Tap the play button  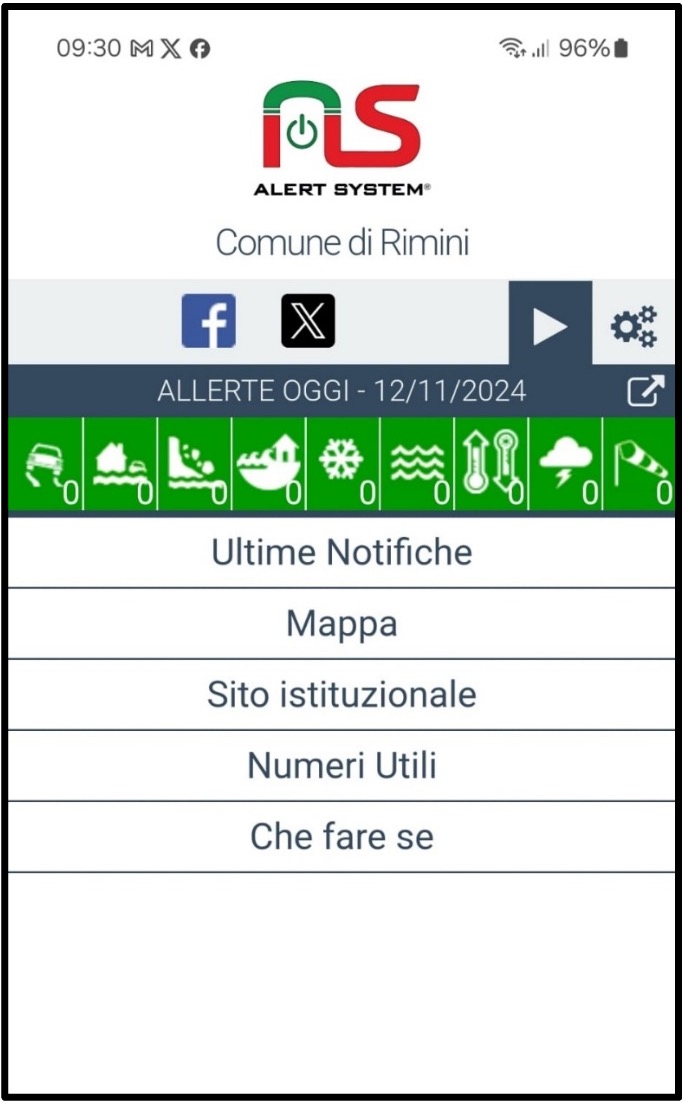pyautogui.click(x=549, y=325)
